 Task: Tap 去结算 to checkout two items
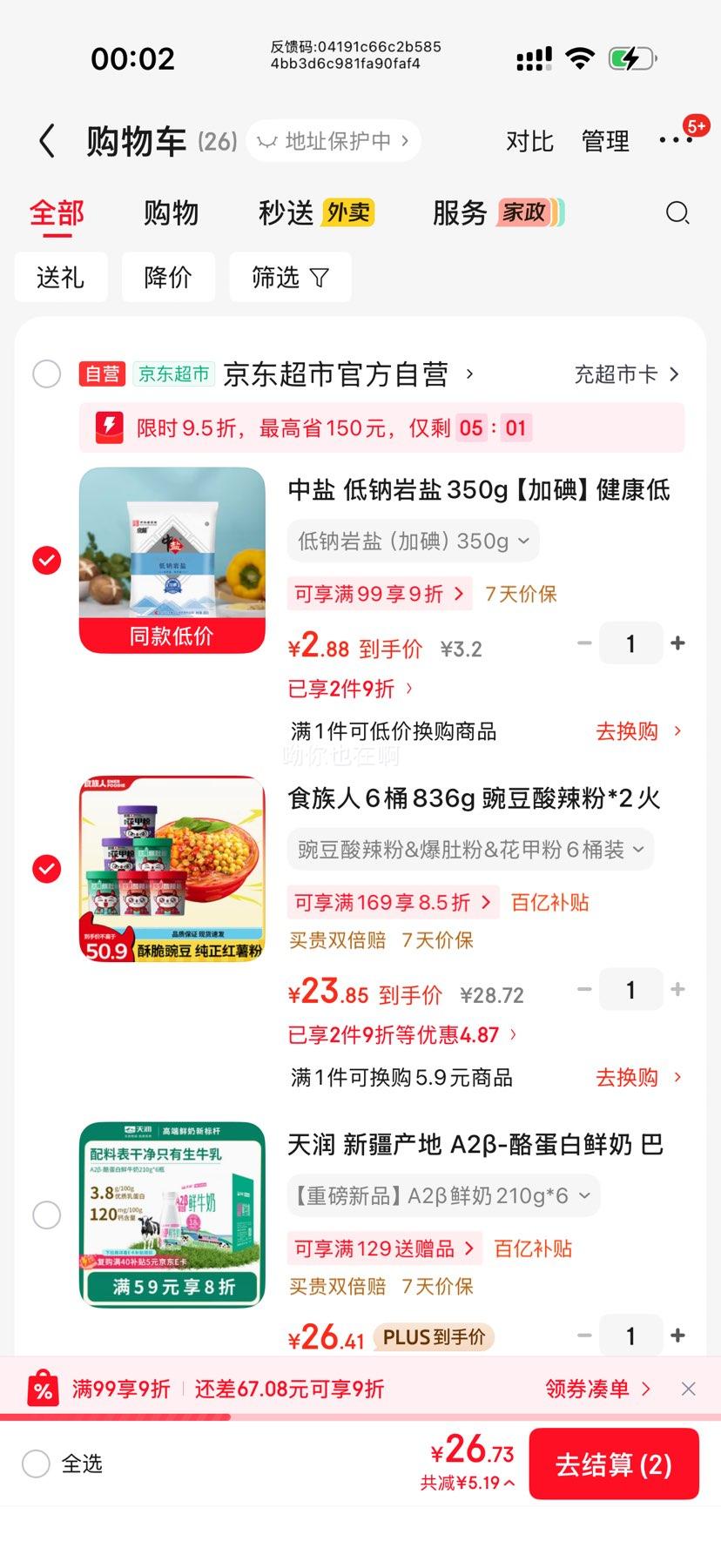pos(613,1464)
